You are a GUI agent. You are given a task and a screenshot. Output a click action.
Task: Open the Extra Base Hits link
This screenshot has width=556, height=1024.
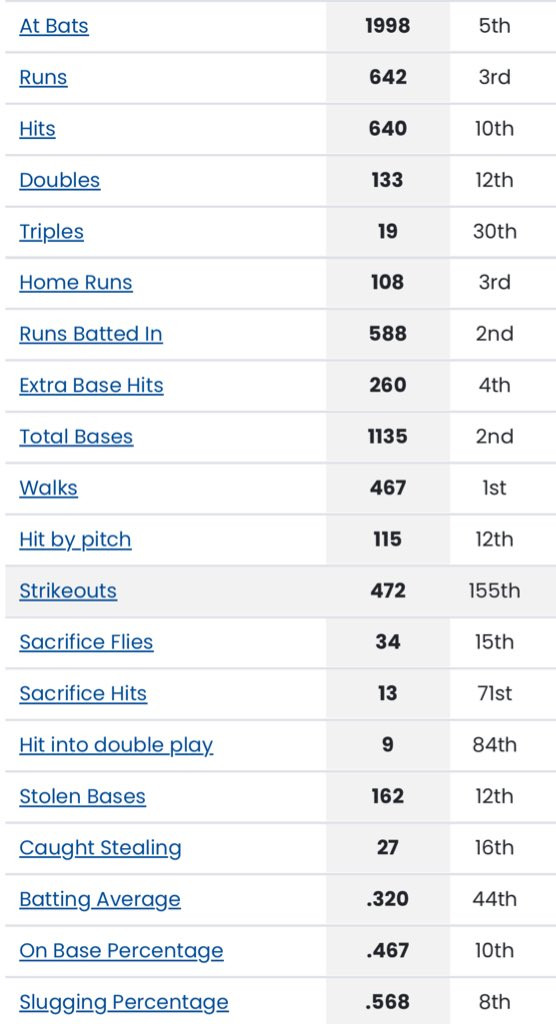(x=91, y=385)
